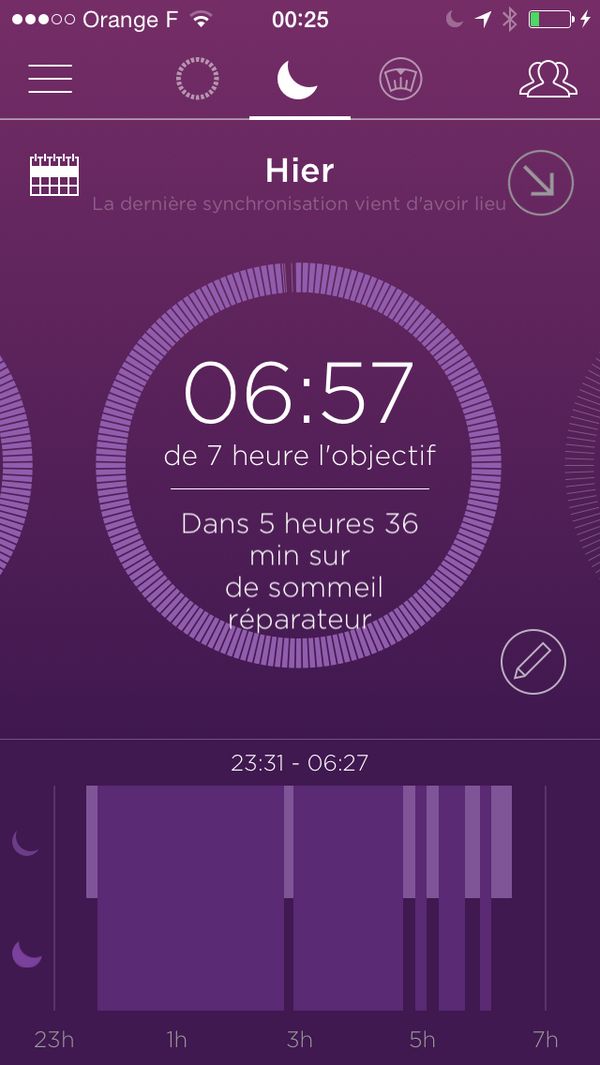Open the calendar date picker

click(x=54, y=175)
